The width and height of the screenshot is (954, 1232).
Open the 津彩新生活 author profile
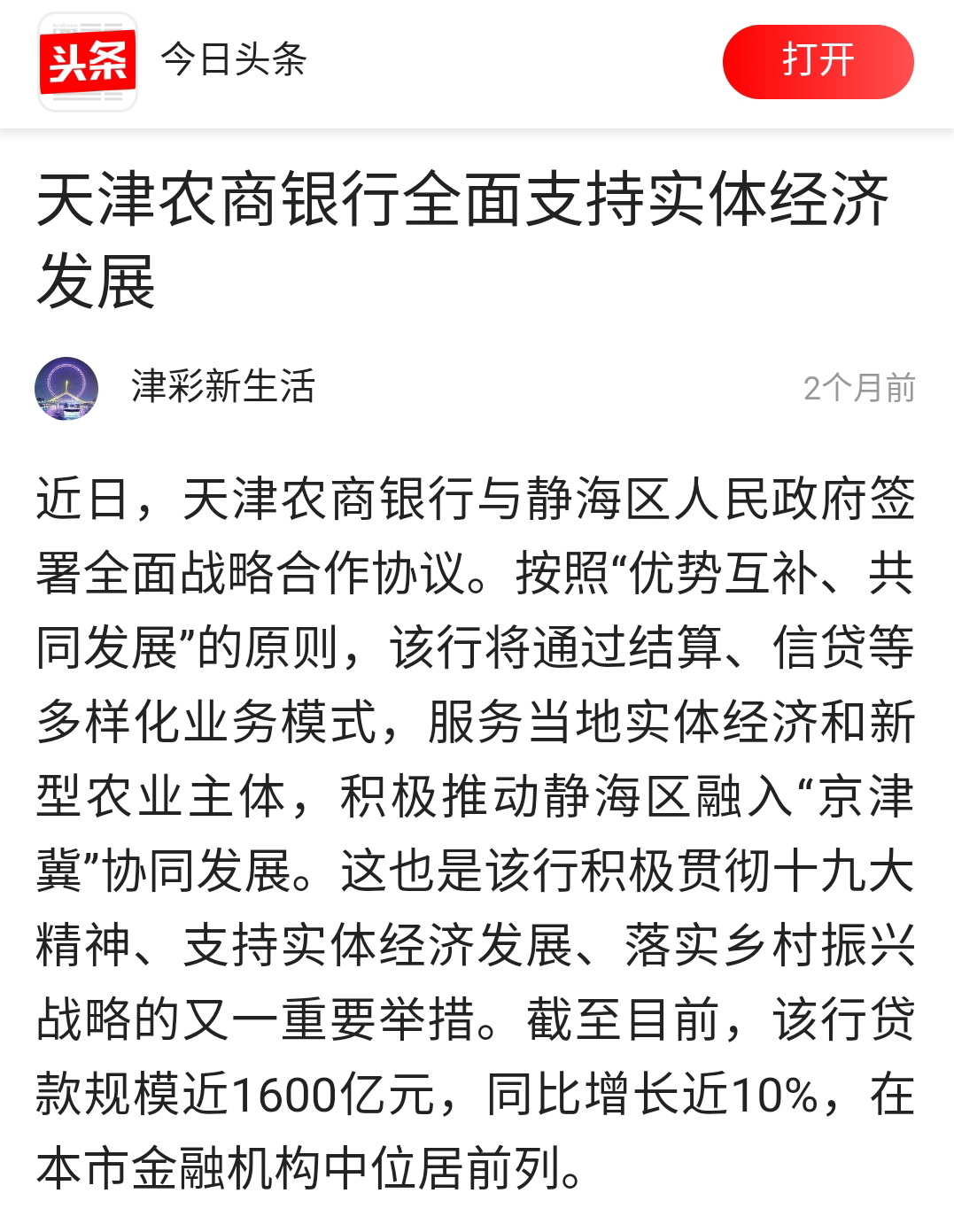tap(222, 387)
